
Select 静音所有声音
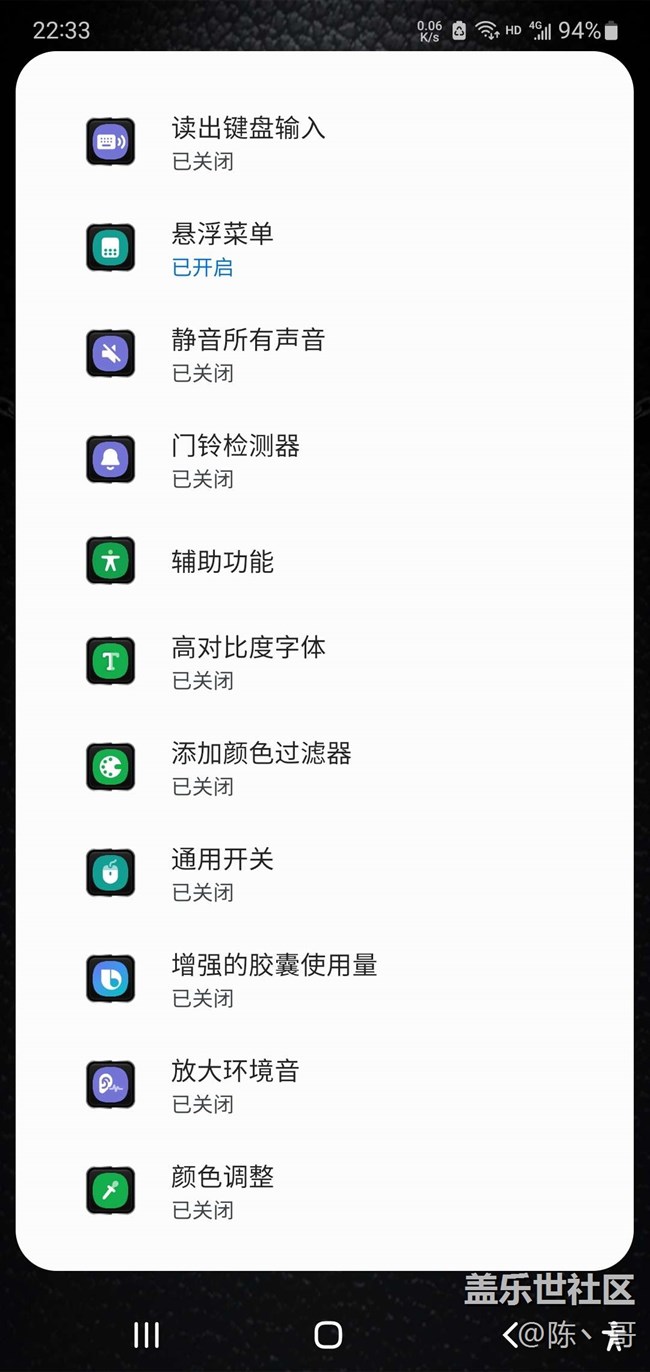[324, 354]
